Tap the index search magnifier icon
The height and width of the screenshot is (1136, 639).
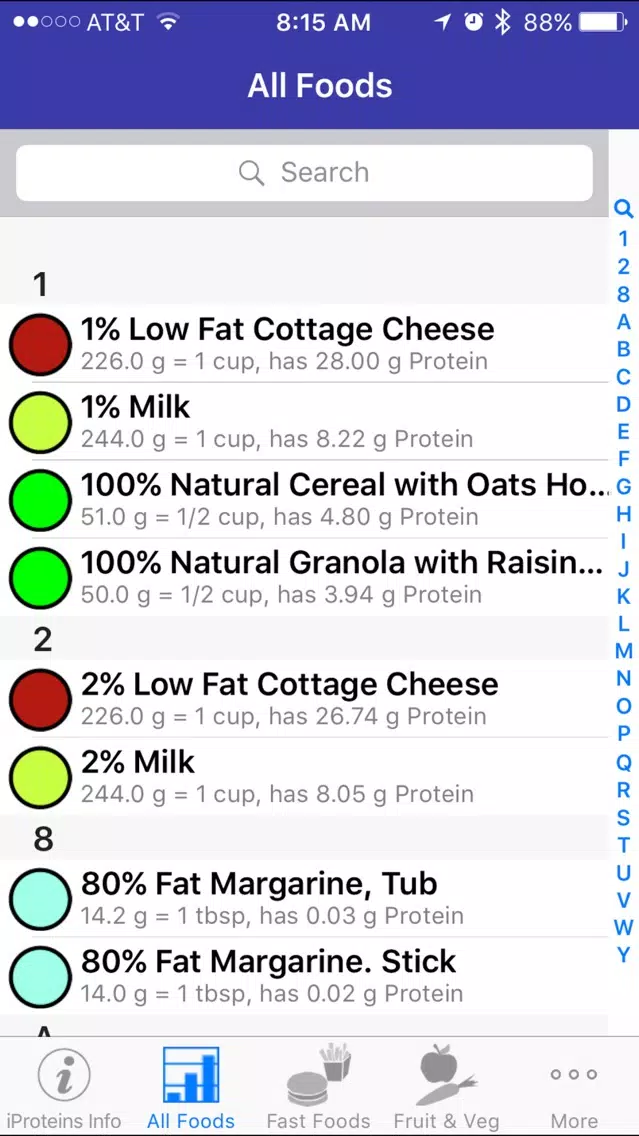pos(624,209)
